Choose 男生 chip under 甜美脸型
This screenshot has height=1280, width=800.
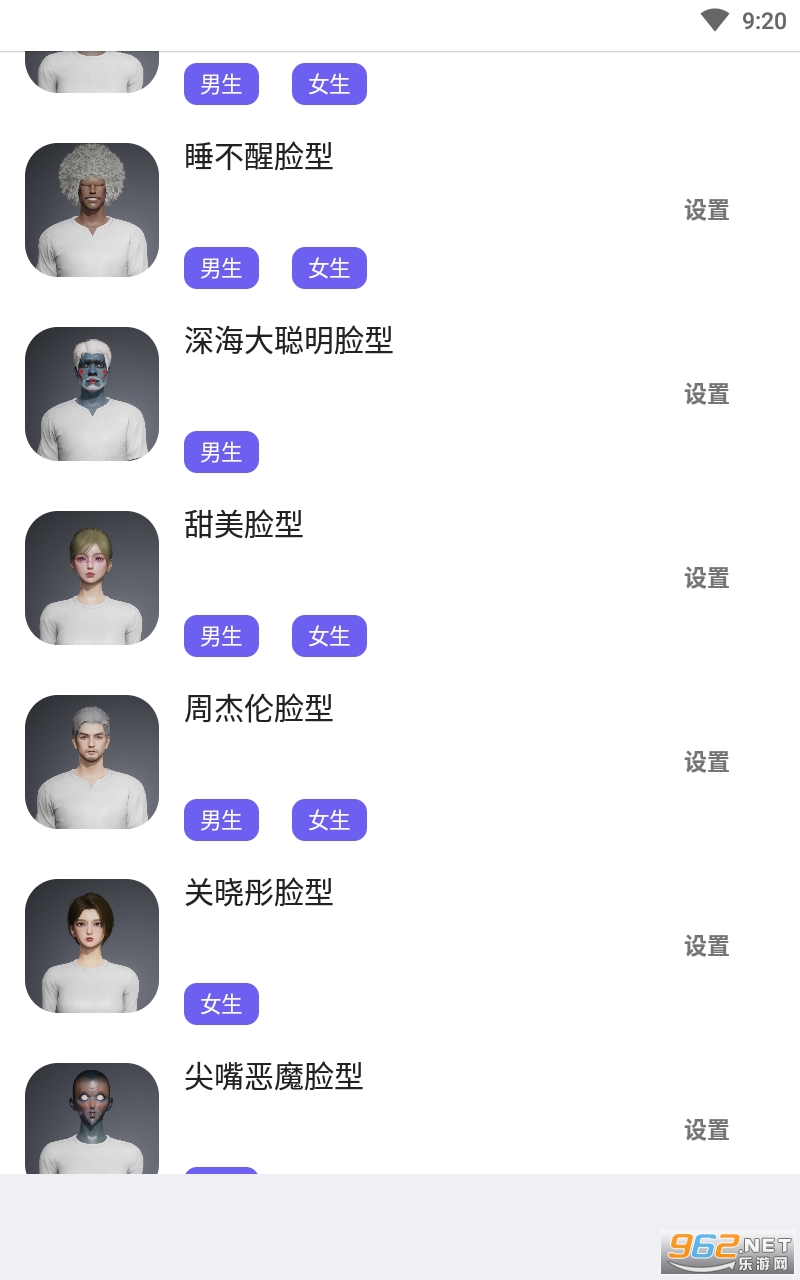(x=221, y=636)
